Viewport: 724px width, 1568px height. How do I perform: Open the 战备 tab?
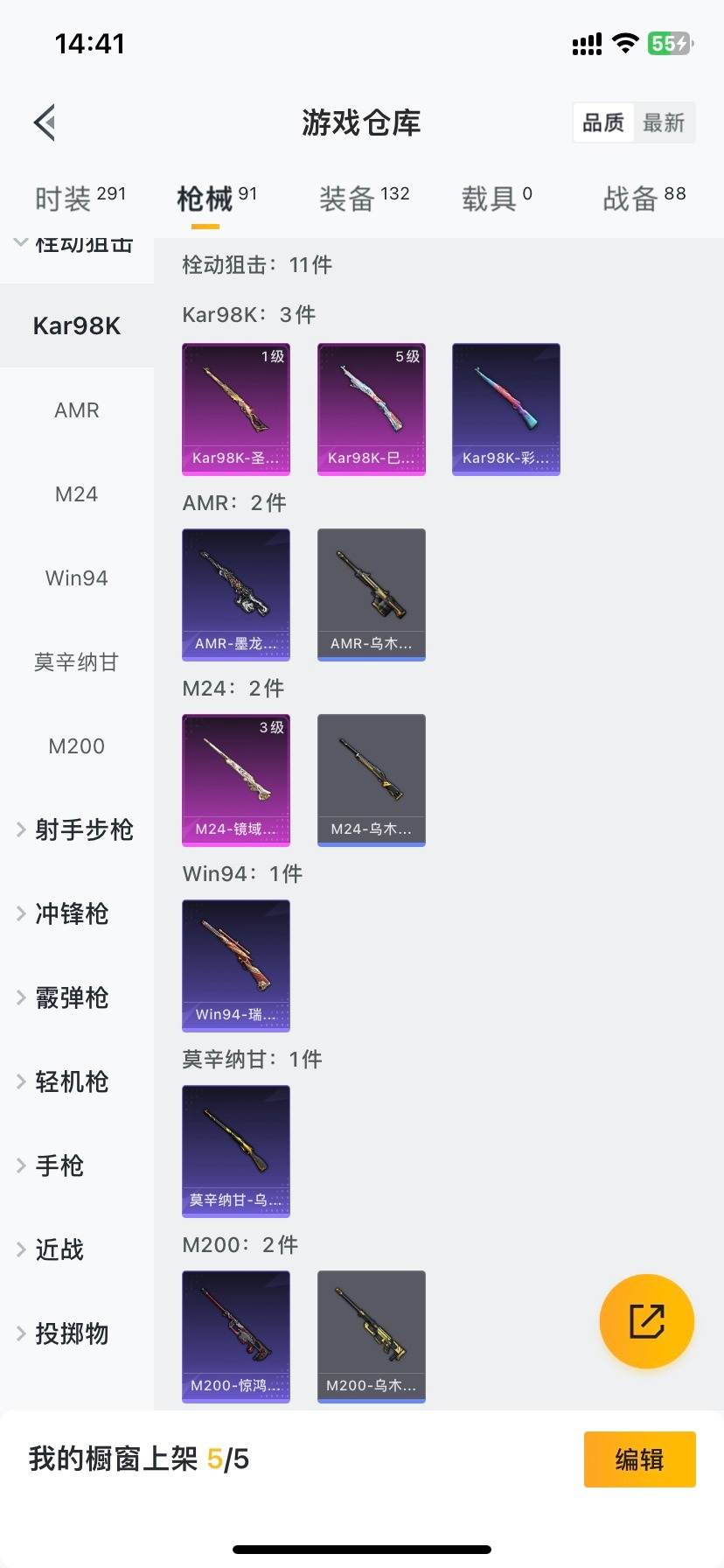pyautogui.click(x=644, y=199)
